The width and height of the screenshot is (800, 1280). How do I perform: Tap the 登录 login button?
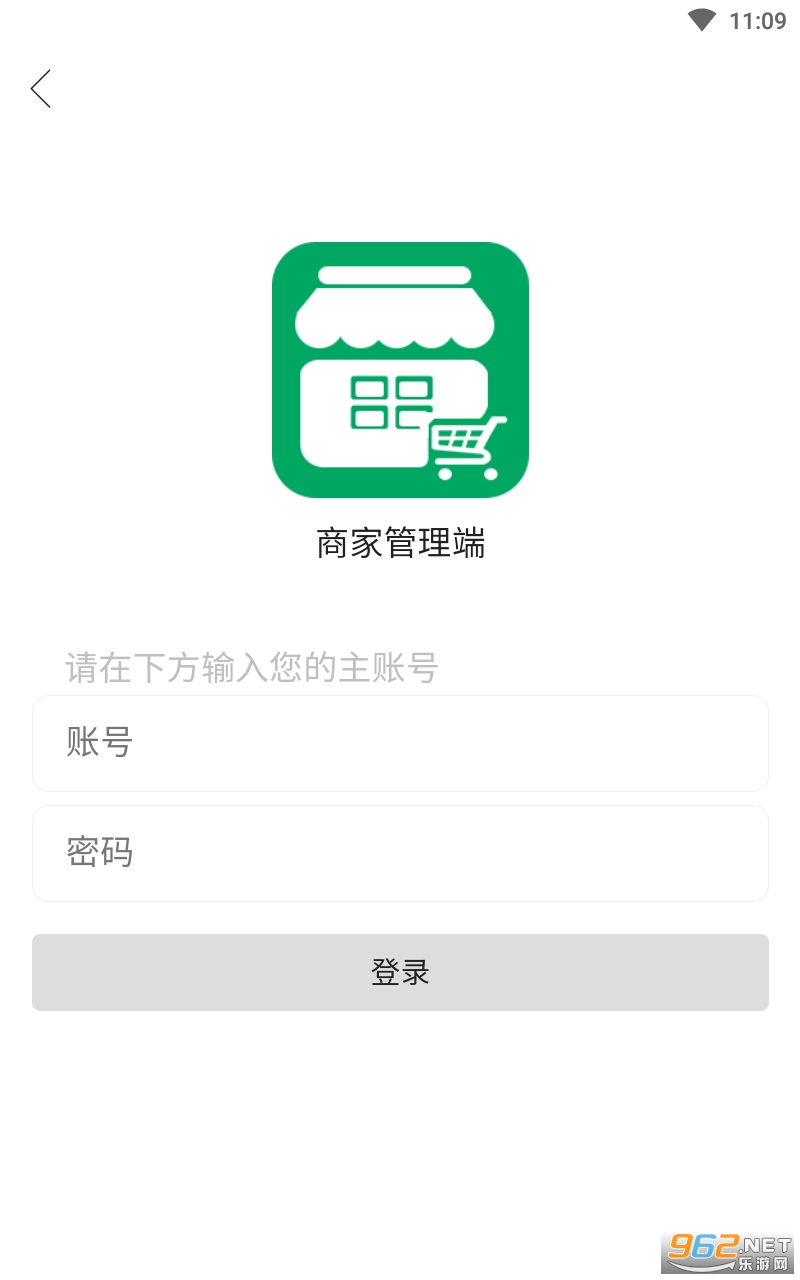pos(400,972)
